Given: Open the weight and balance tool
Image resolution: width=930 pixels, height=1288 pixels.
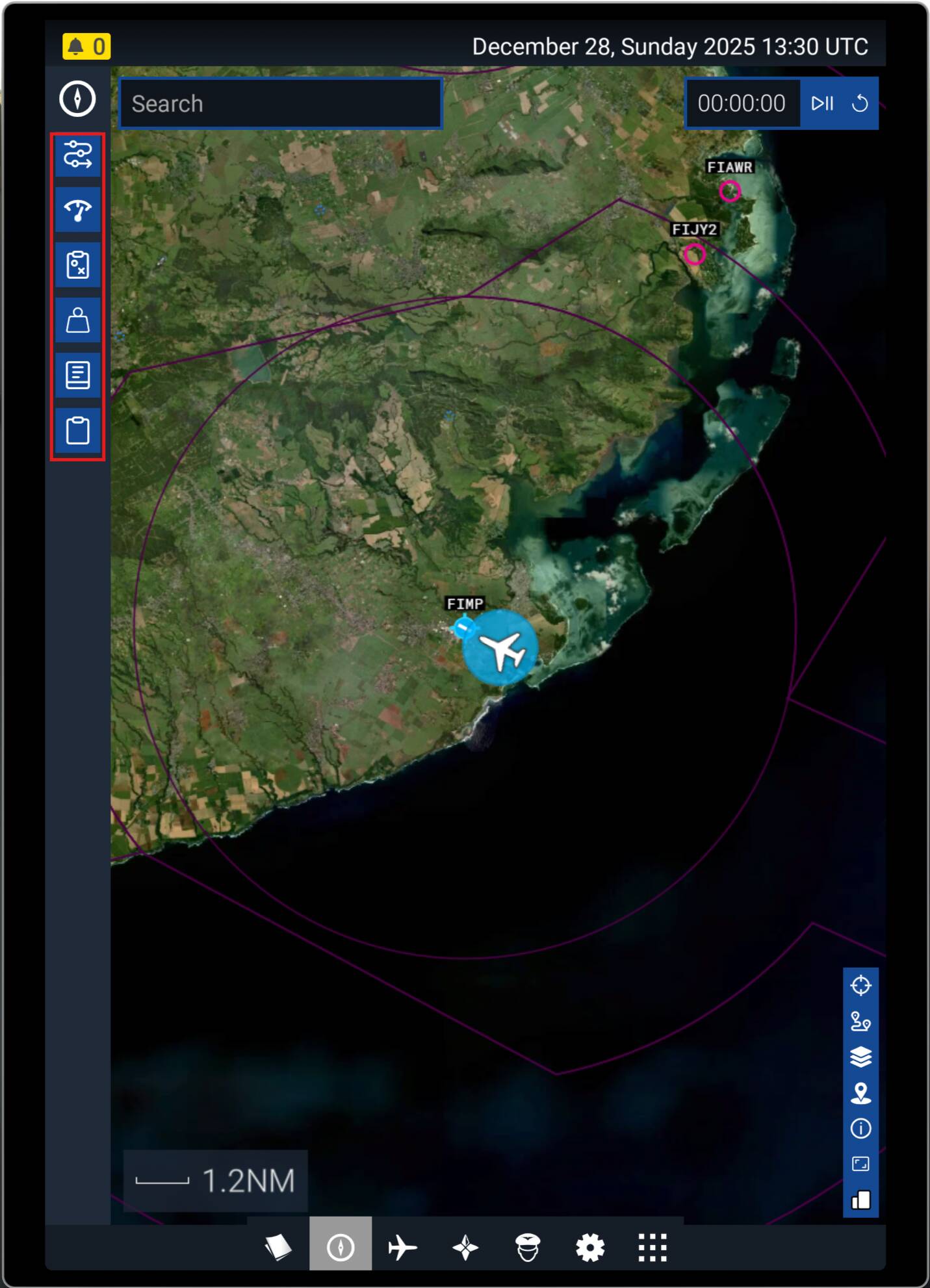Looking at the screenshot, I should pyautogui.click(x=77, y=320).
